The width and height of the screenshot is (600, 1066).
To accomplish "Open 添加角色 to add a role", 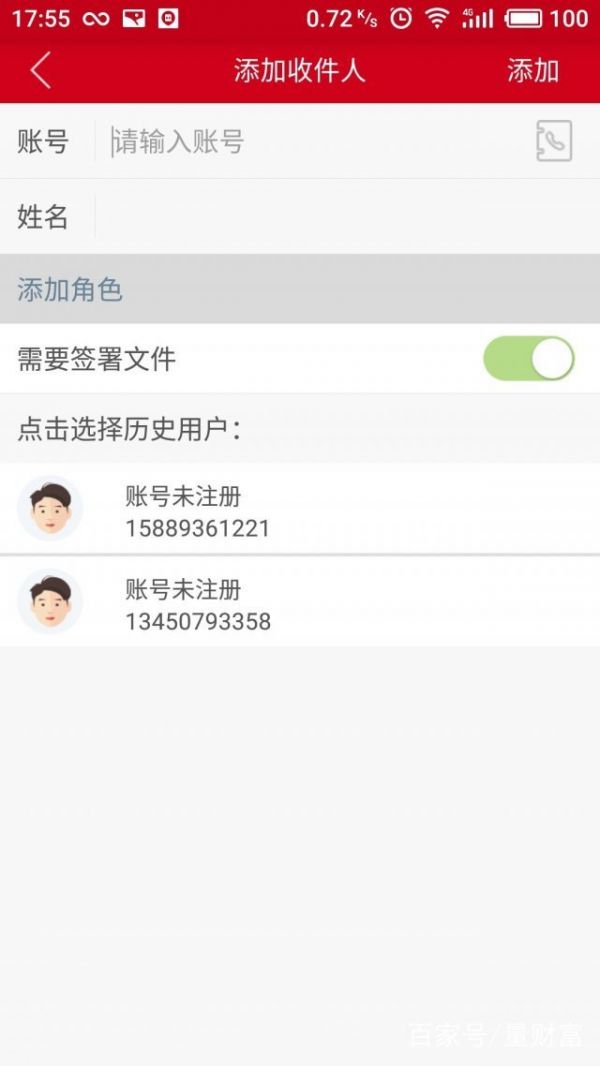I will pyautogui.click(x=69, y=290).
